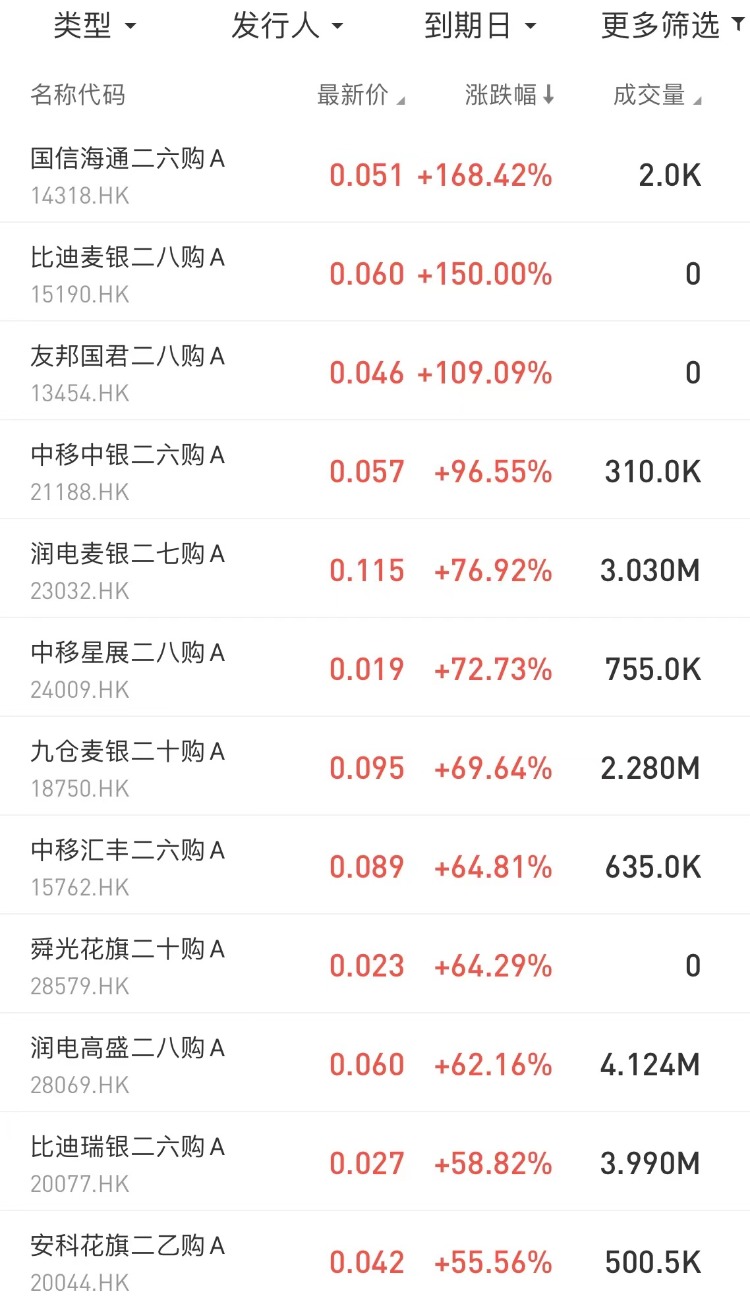Open 更多筛选 filter options
750x1302 pixels.
672,26
